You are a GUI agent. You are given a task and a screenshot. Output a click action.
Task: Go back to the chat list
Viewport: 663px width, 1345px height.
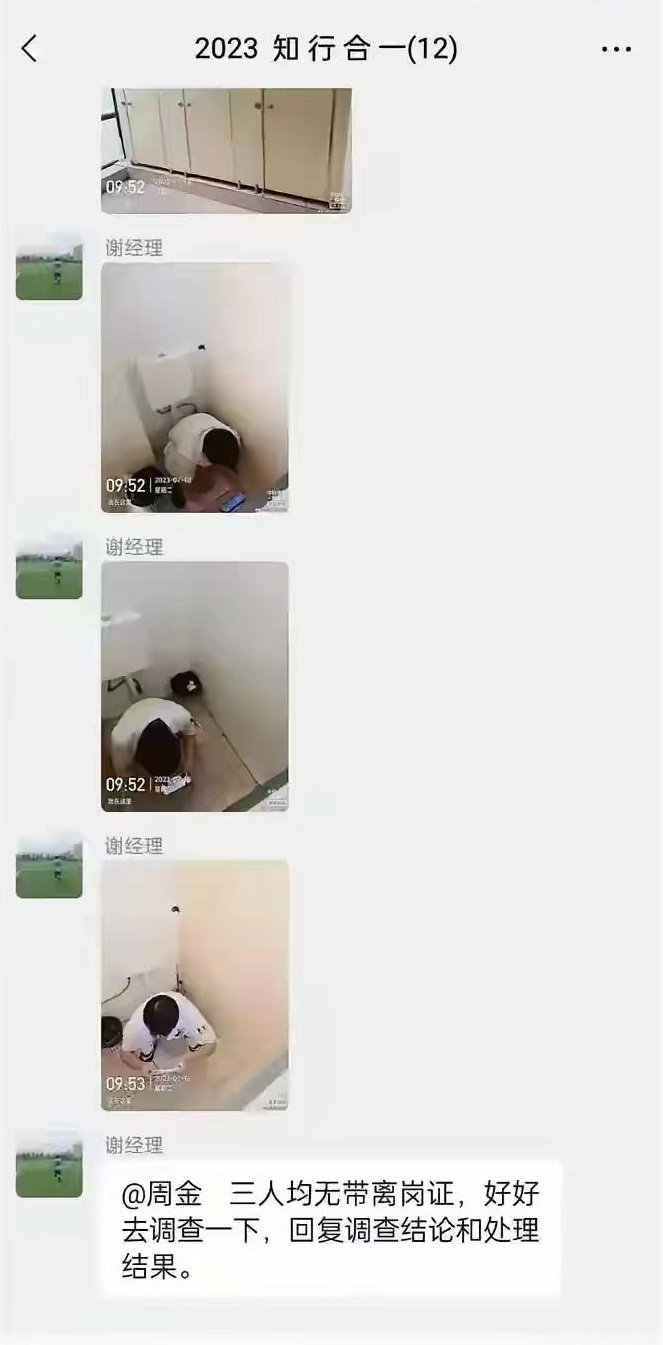(x=29, y=48)
